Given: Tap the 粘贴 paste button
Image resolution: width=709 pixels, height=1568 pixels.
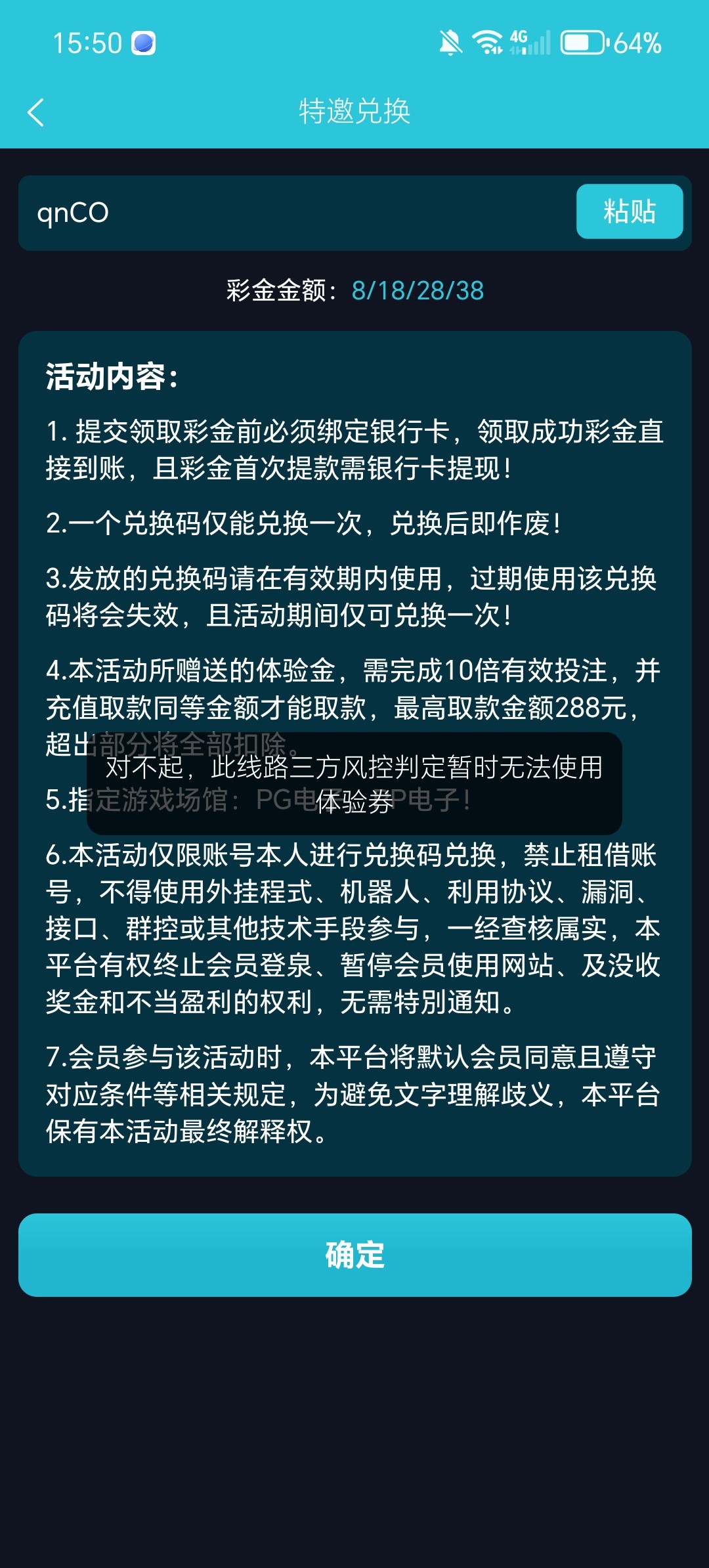Looking at the screenshot, I should [629, 211].
